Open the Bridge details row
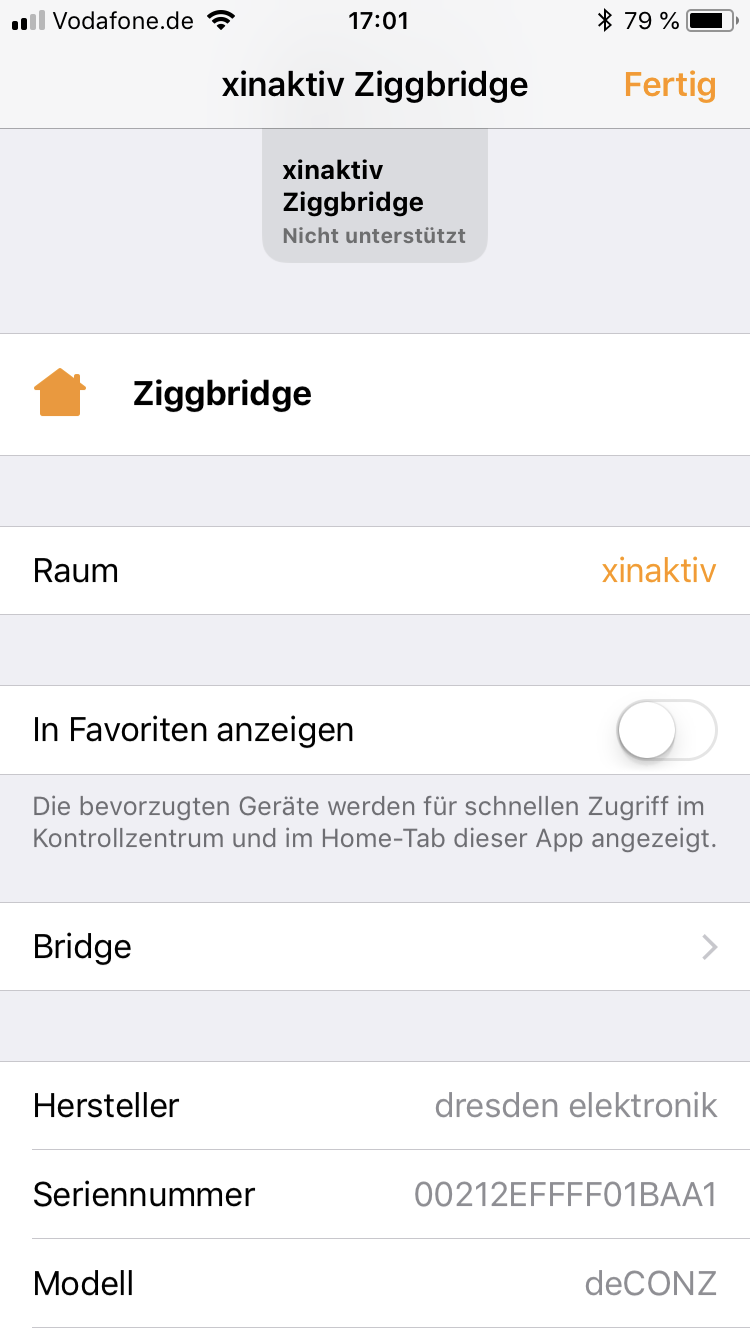This screenshot has height=1334, width=750. 375,947
